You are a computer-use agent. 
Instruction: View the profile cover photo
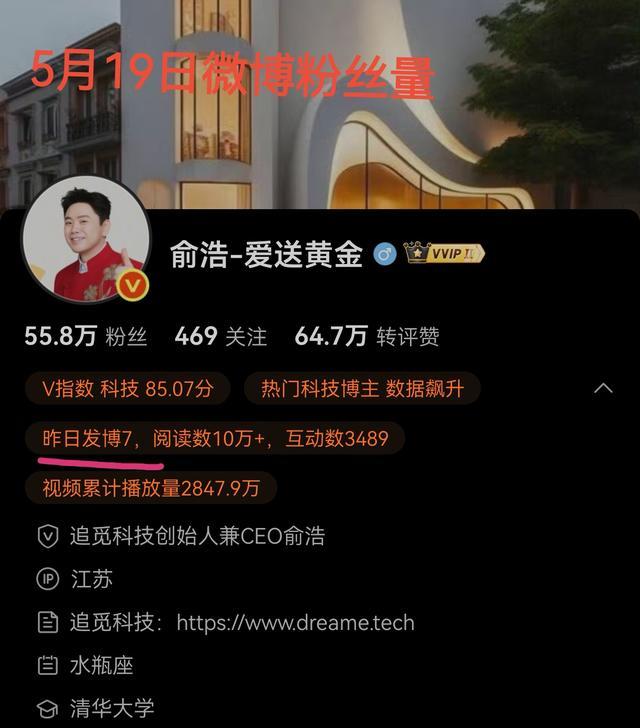click(x=320, y=104)
